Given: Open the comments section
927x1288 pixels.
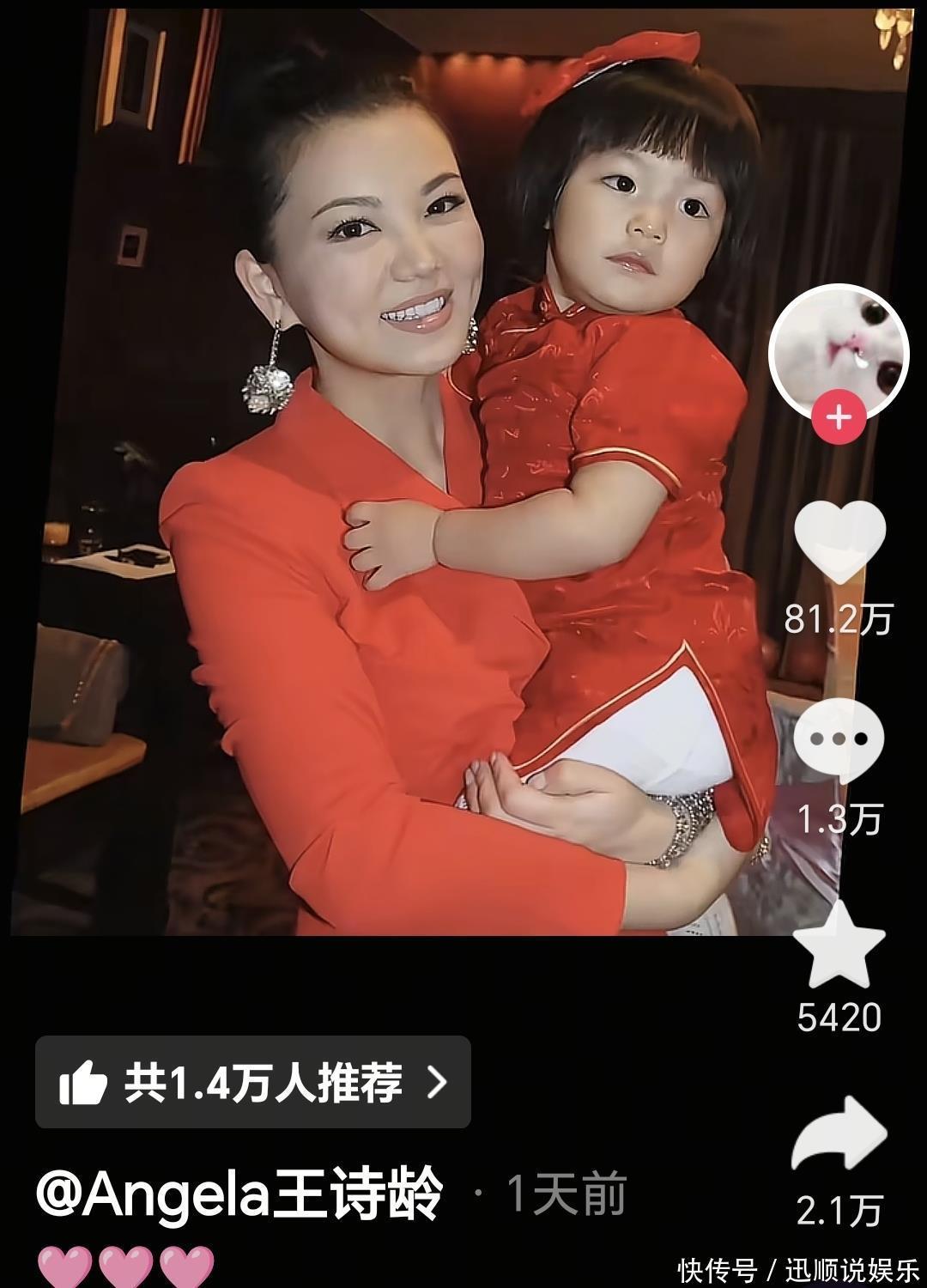Looking at the screenshot, I should 839,738.
